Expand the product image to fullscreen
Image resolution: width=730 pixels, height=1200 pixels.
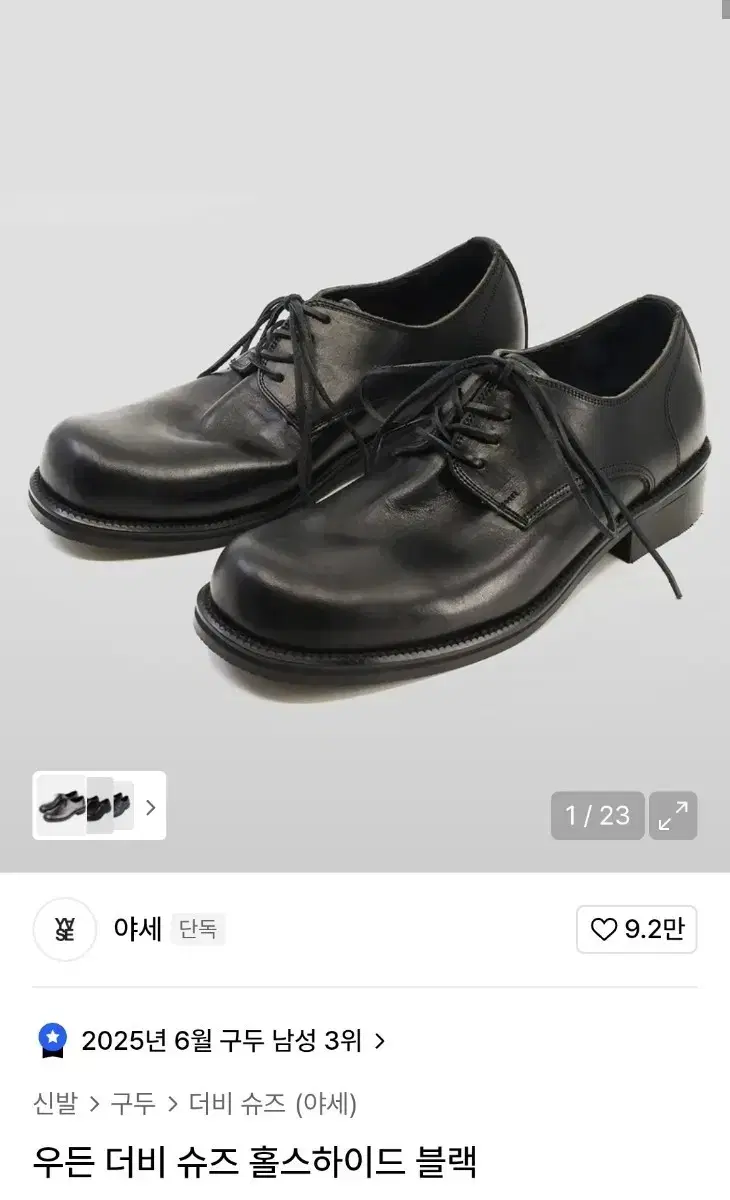673,816
